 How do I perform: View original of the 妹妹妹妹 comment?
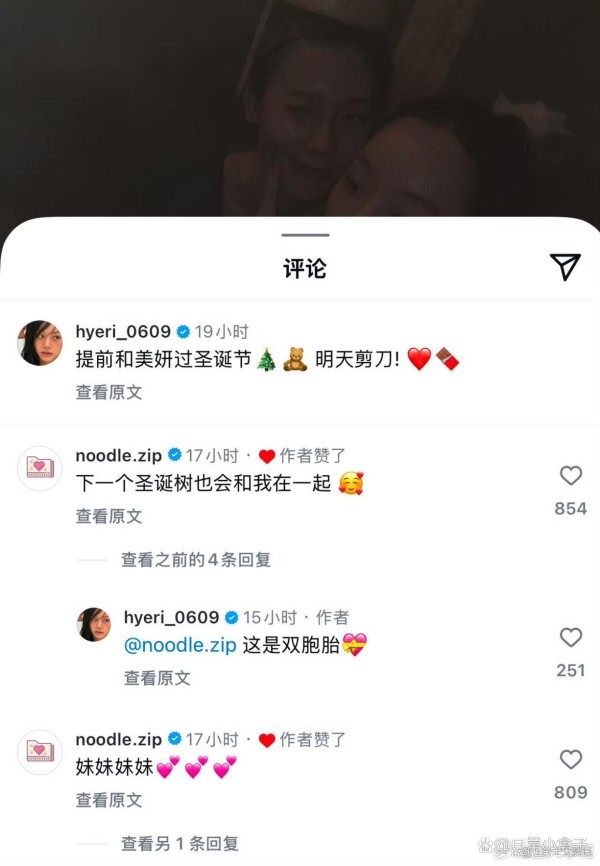point(109,800)
